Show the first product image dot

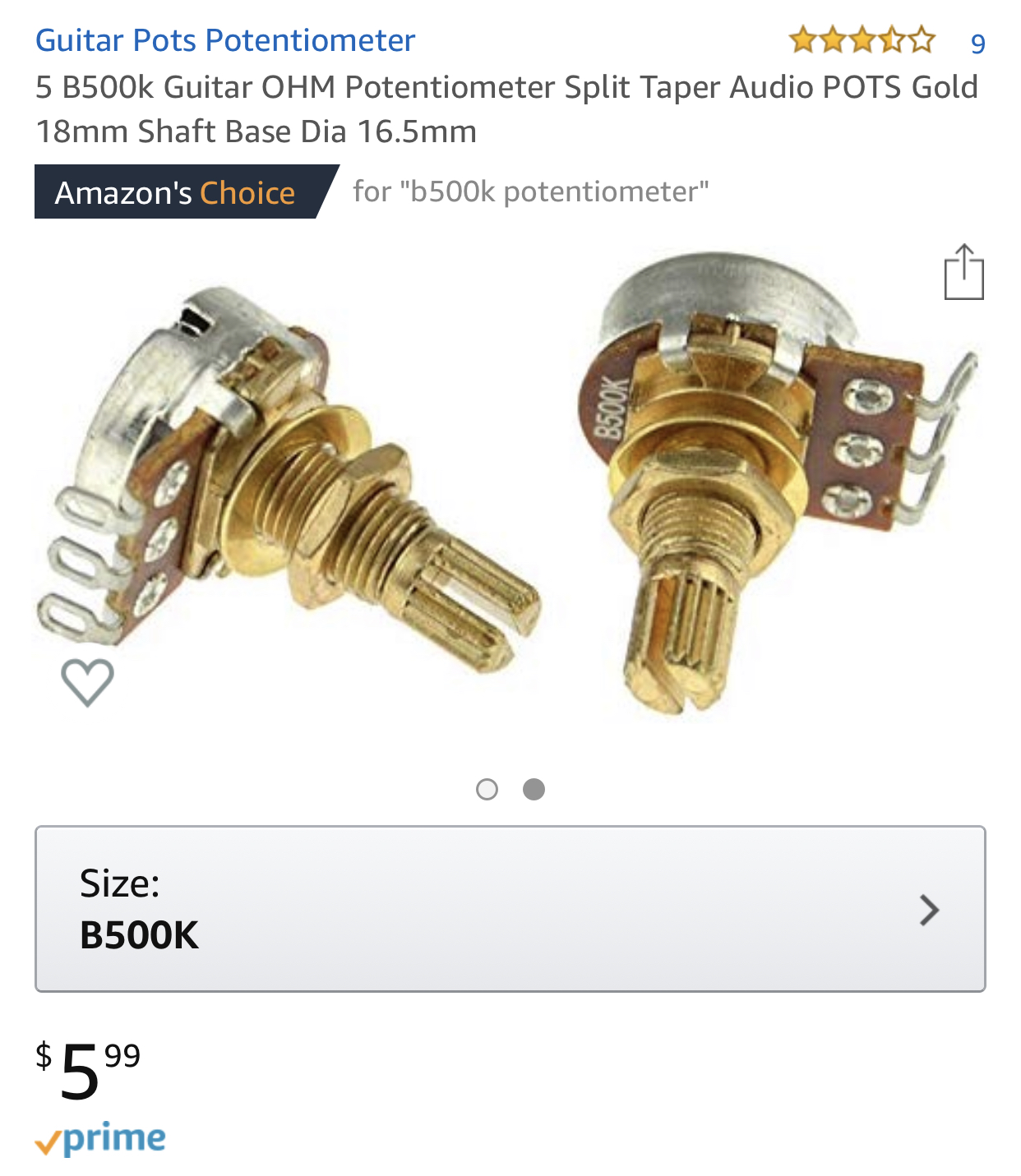[487, 790]
